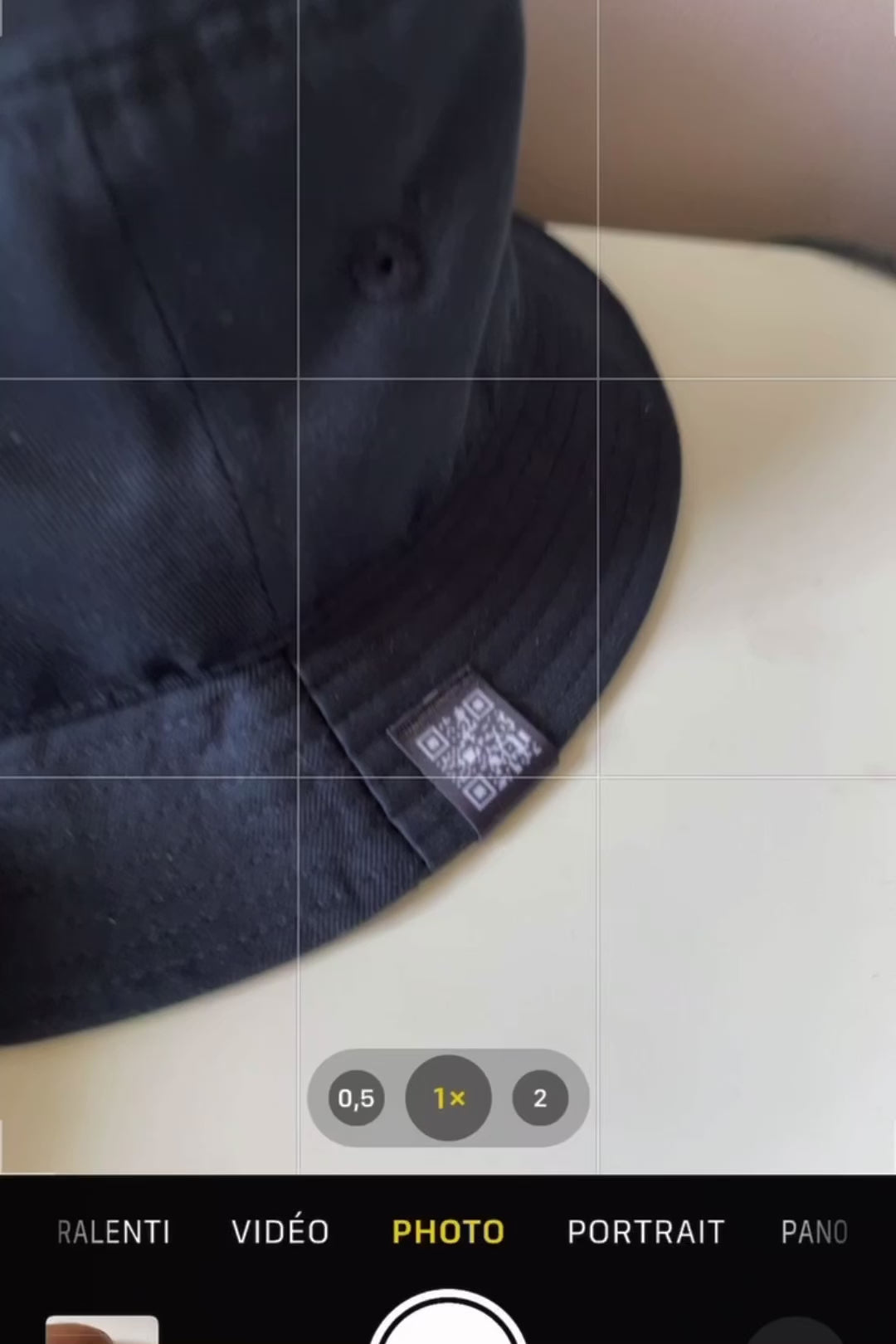Switch to Pano mode

(x=814, y=1232)
